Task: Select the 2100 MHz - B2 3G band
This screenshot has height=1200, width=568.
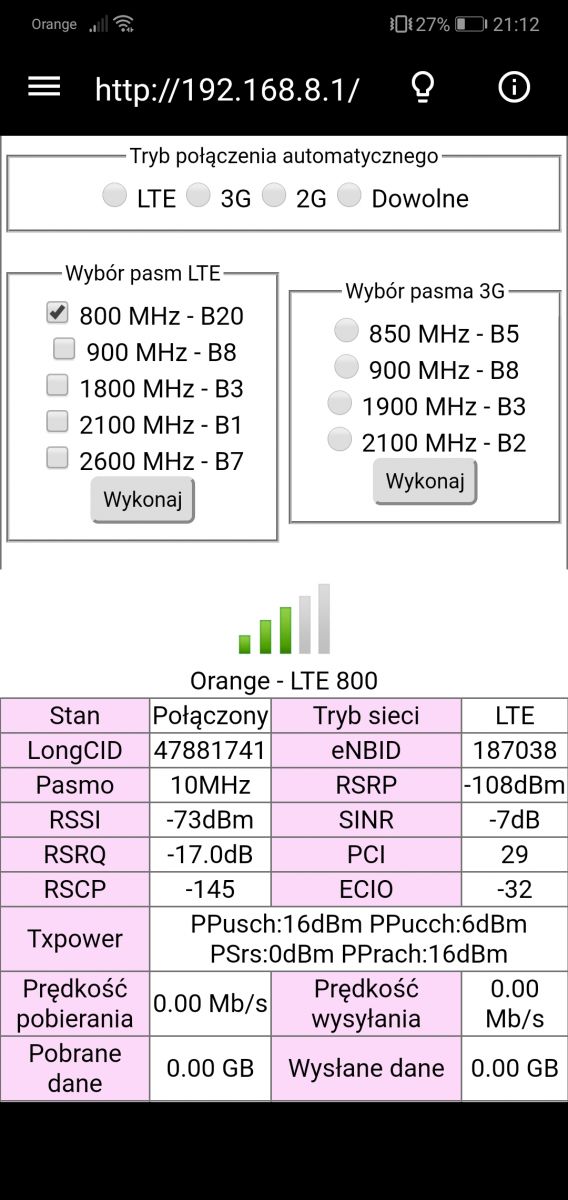Action: 340,439
